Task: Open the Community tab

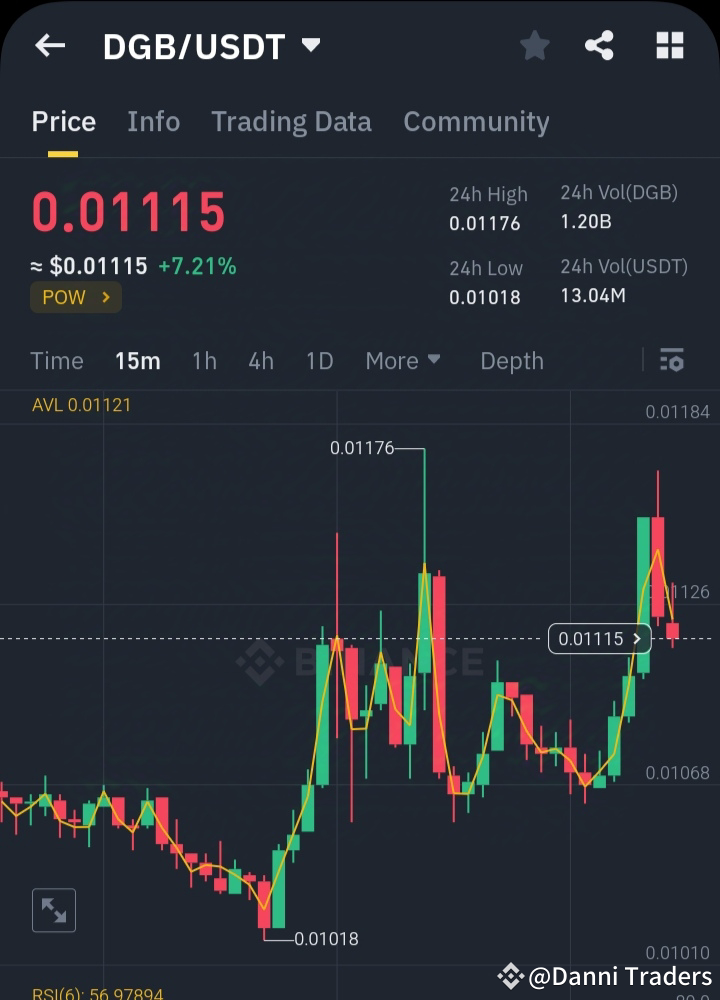Action: pos(476,121)
